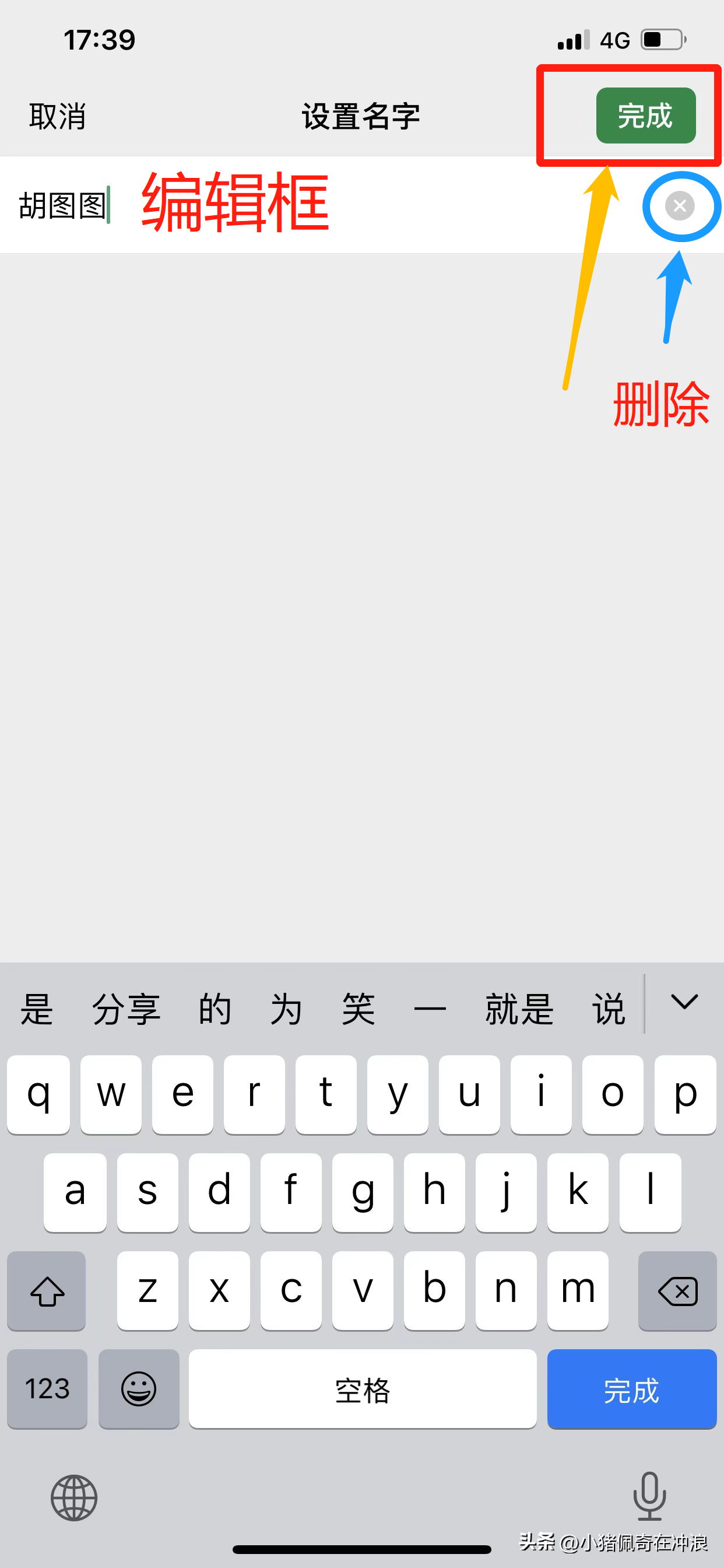
Task: Start voice dictation with microphone
Action: 649,1496
